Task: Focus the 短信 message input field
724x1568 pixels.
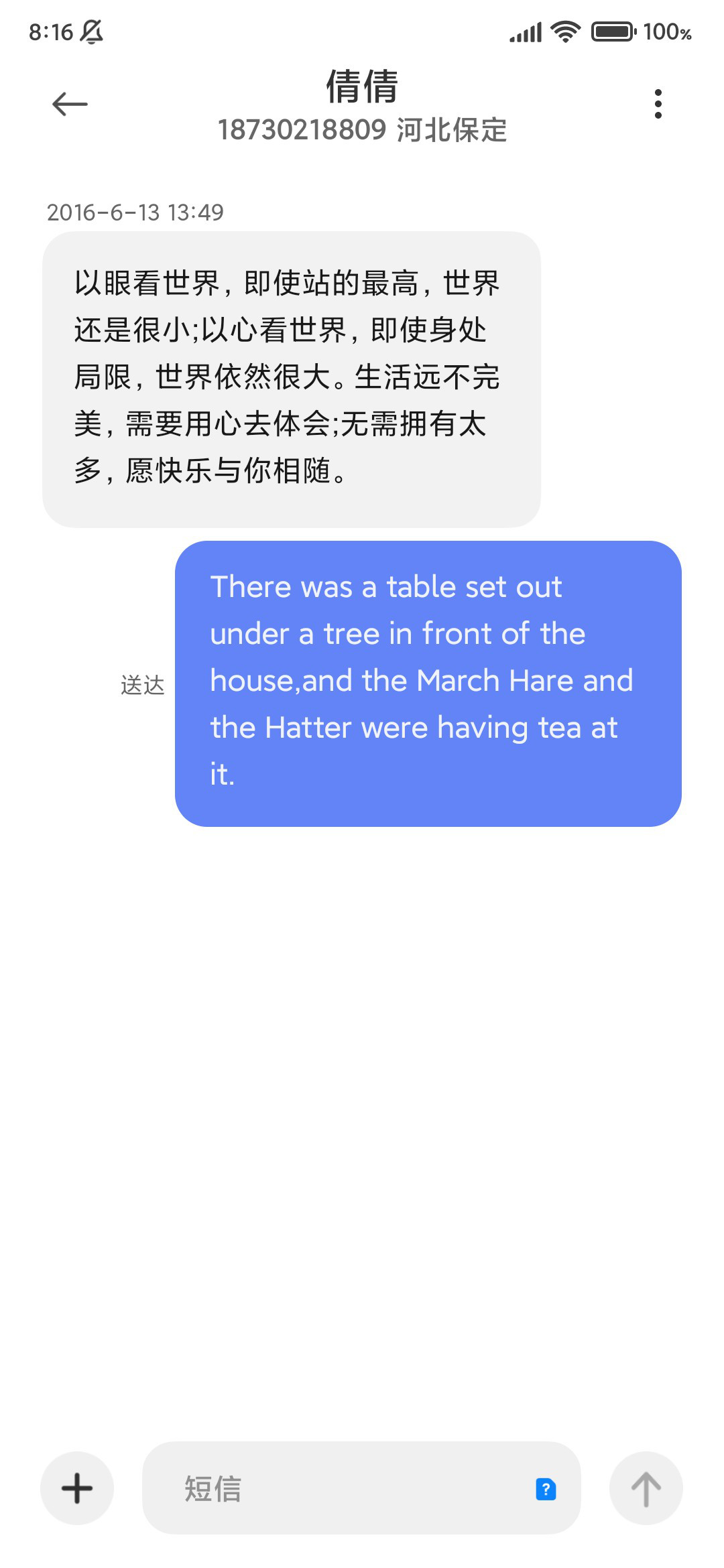Action: (361, 1488)
